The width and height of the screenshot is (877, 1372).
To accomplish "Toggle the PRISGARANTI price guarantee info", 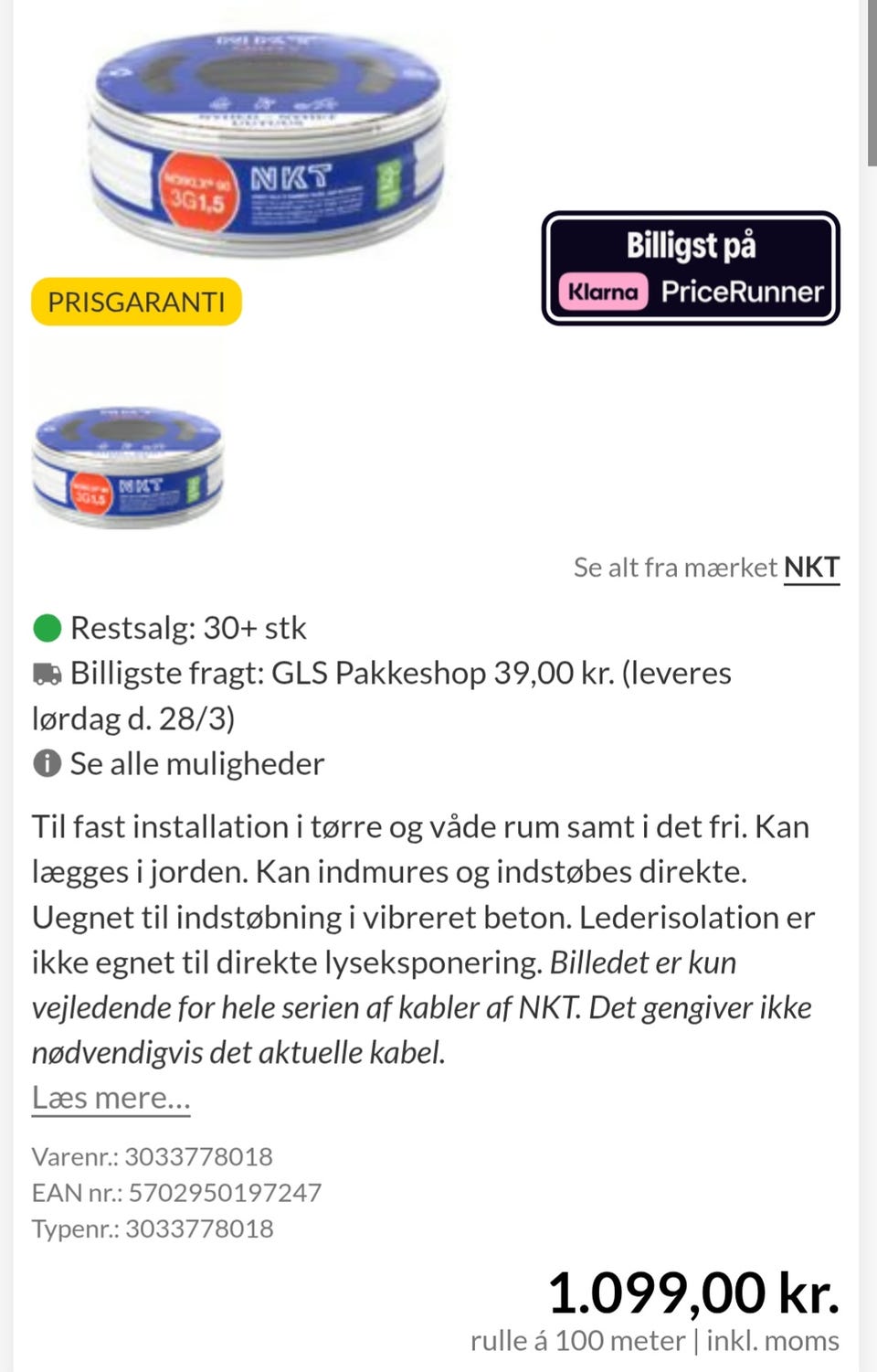I will coord(135,302).
